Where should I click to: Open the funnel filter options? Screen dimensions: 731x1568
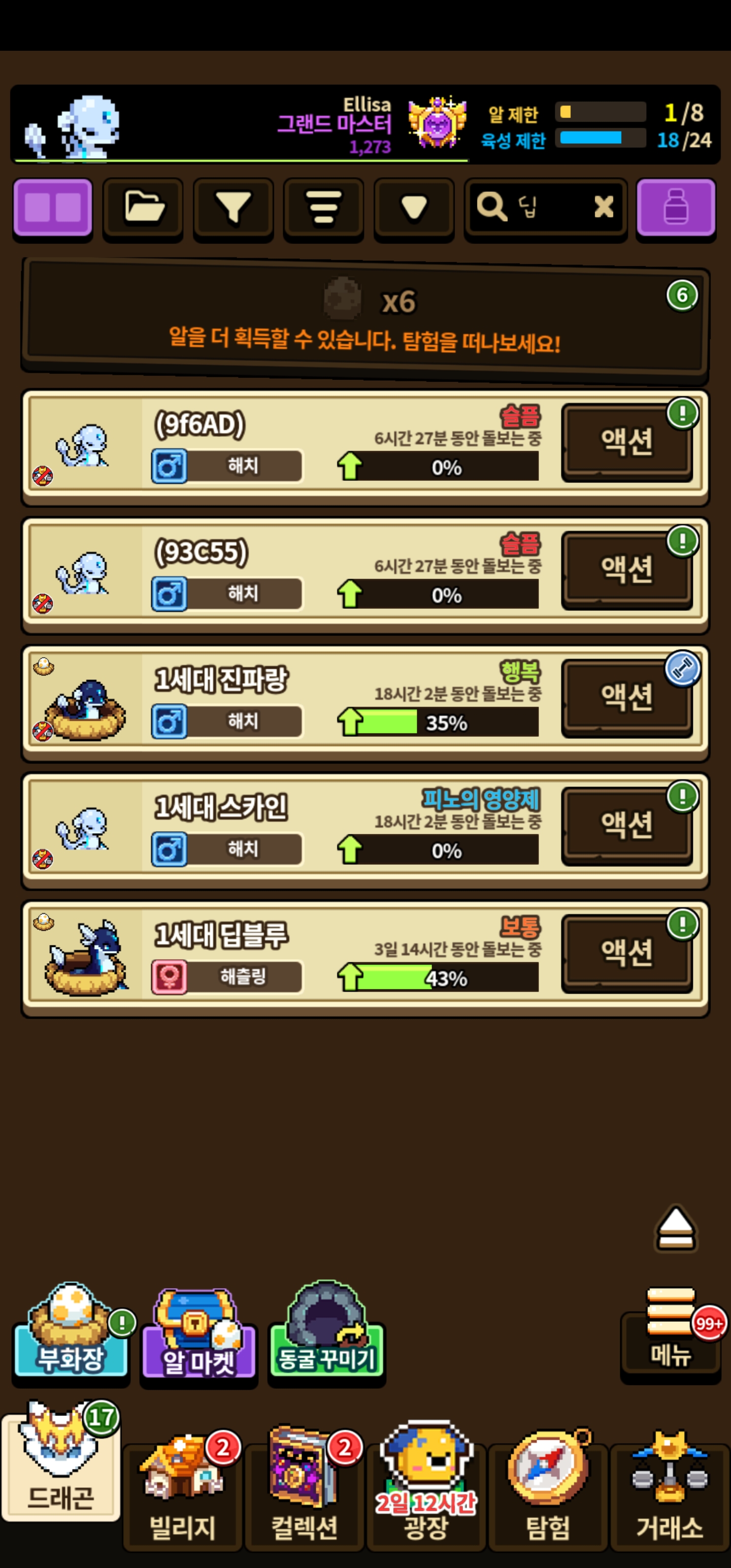coord(233,208)
